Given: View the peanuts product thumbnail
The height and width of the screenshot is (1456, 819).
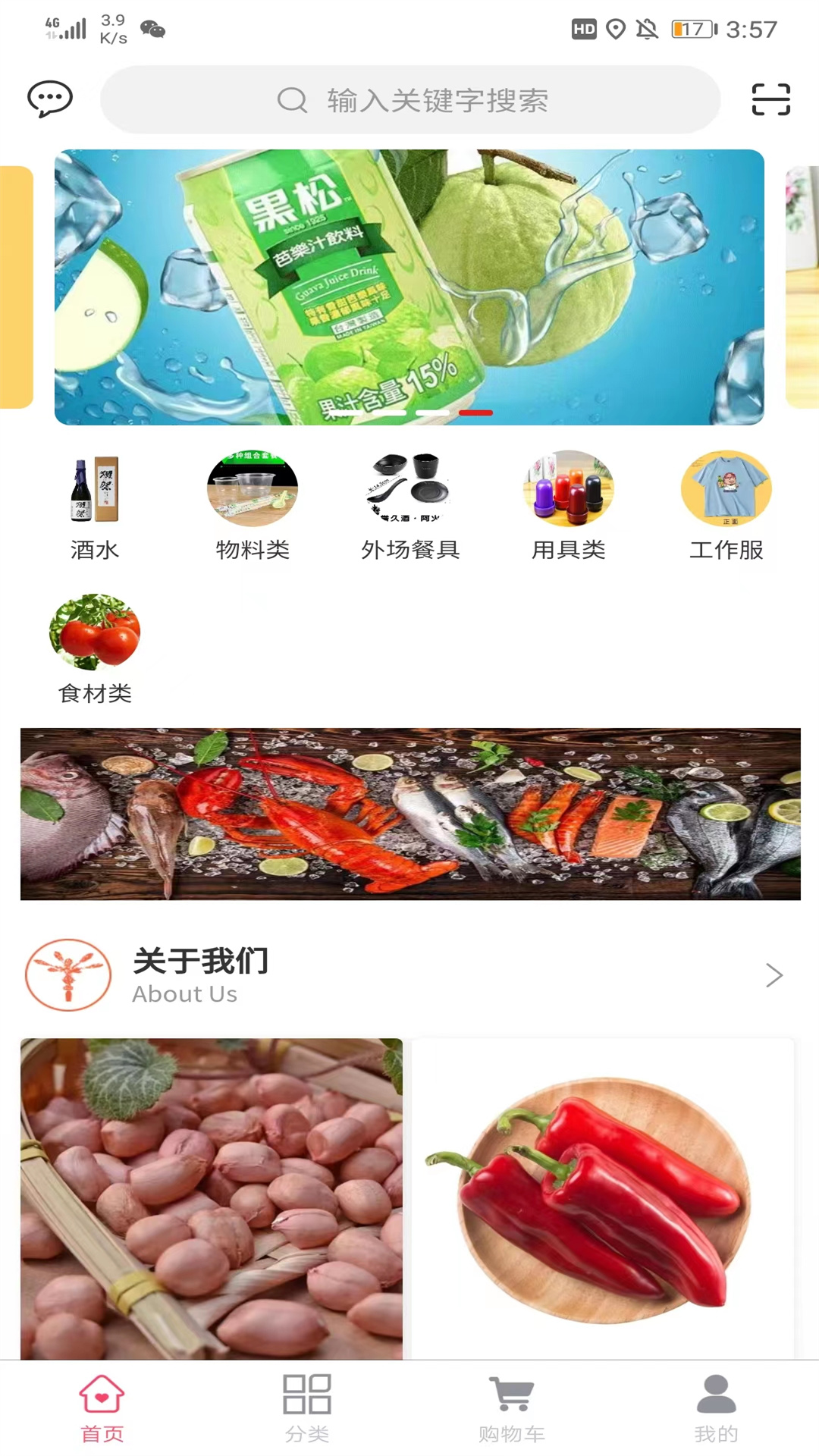Looking at the screenshot, I should (x=211, y=1198).
